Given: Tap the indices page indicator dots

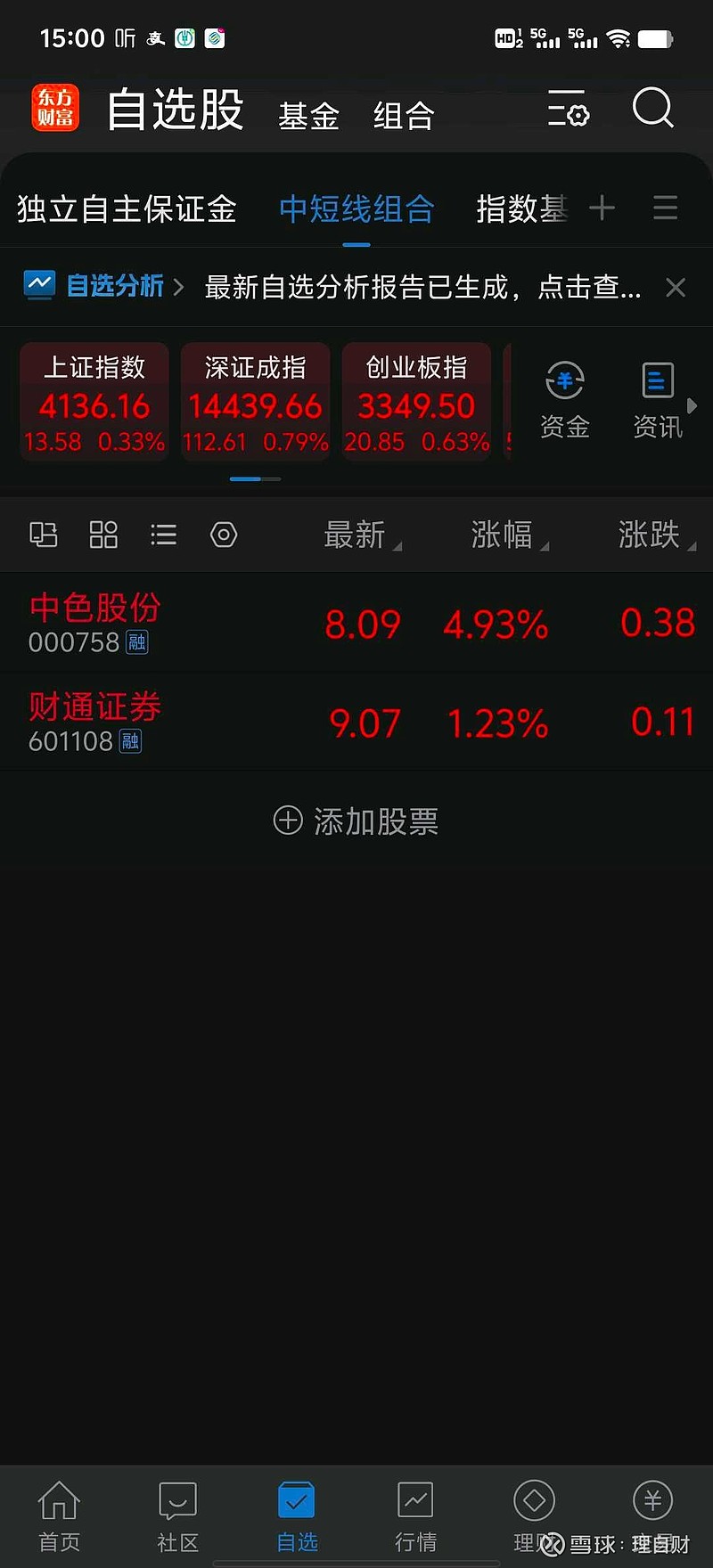Looking at the screenshot, I should pyautogui.click(x=256, y=478).
